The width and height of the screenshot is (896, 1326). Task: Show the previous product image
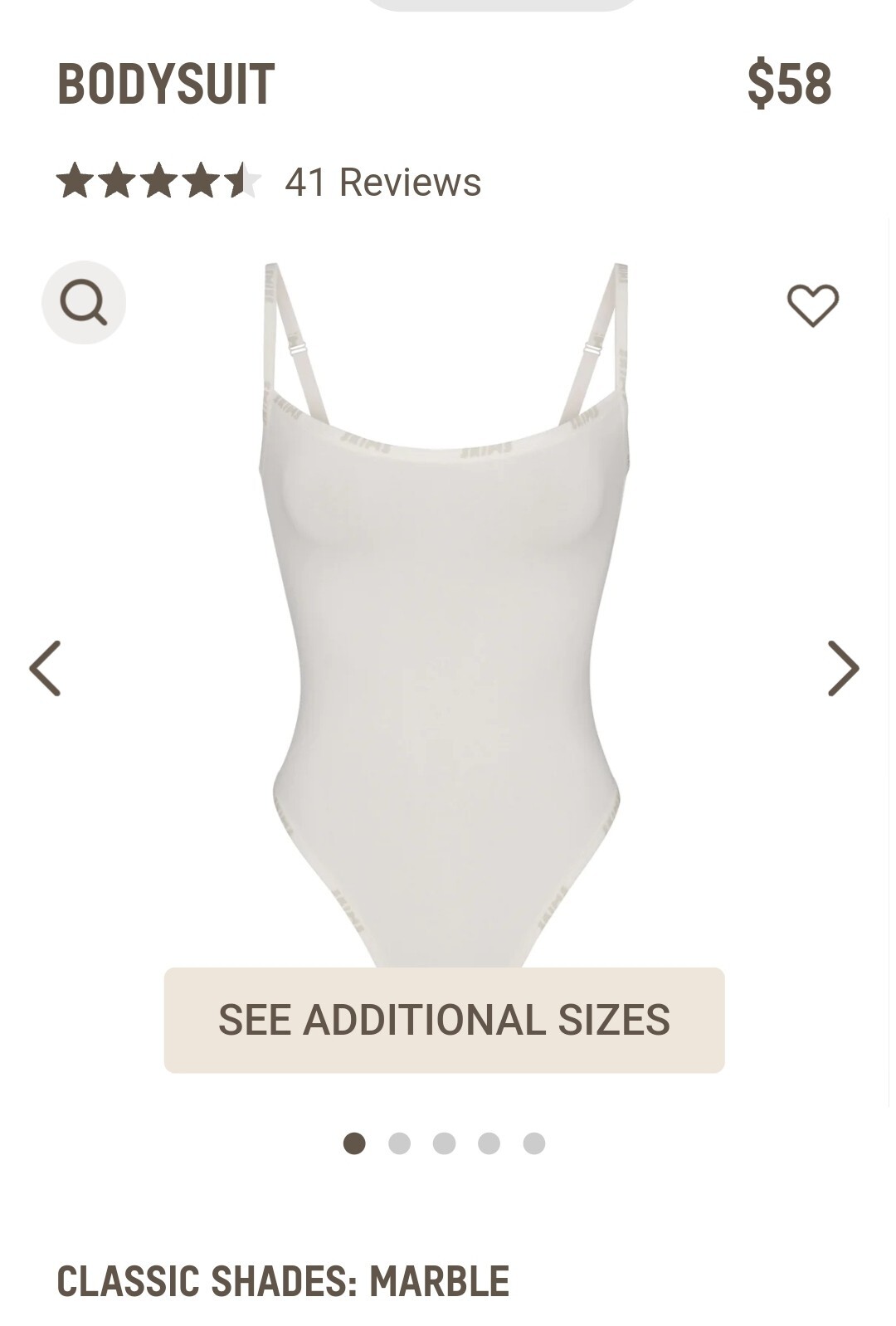pyautogui.click(x=46, y=668)
